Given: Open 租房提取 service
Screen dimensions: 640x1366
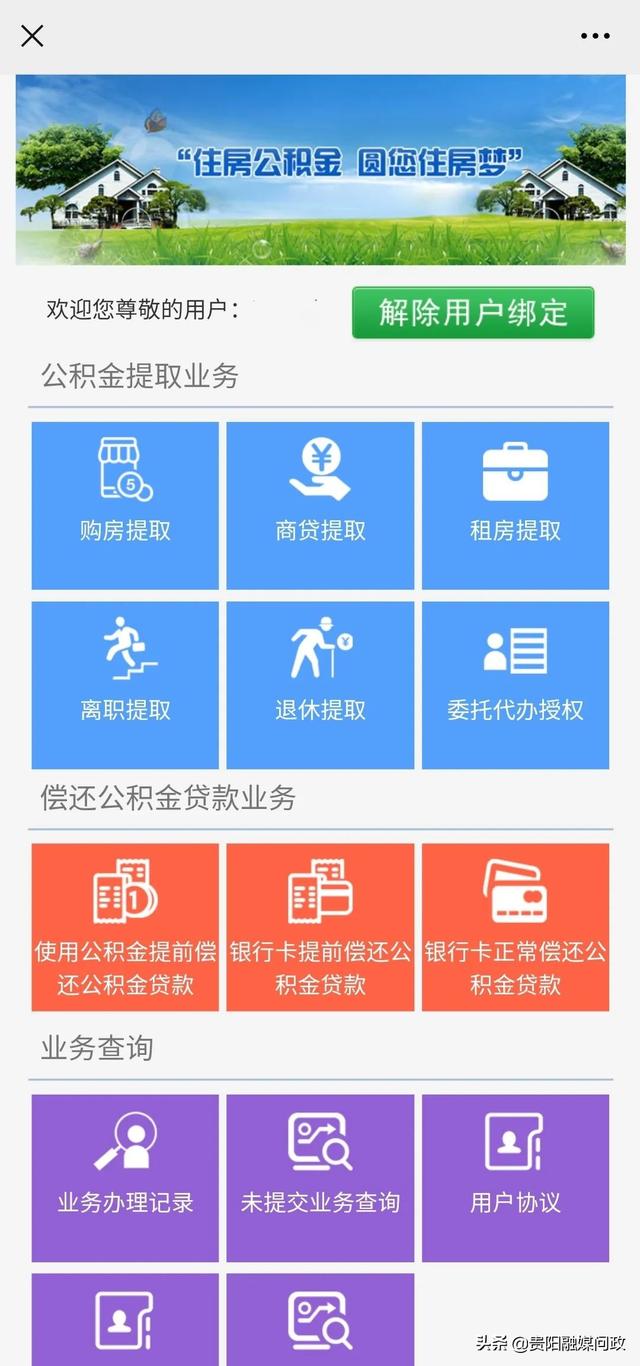Looking at the screenshot, I should tap(515, 505).
